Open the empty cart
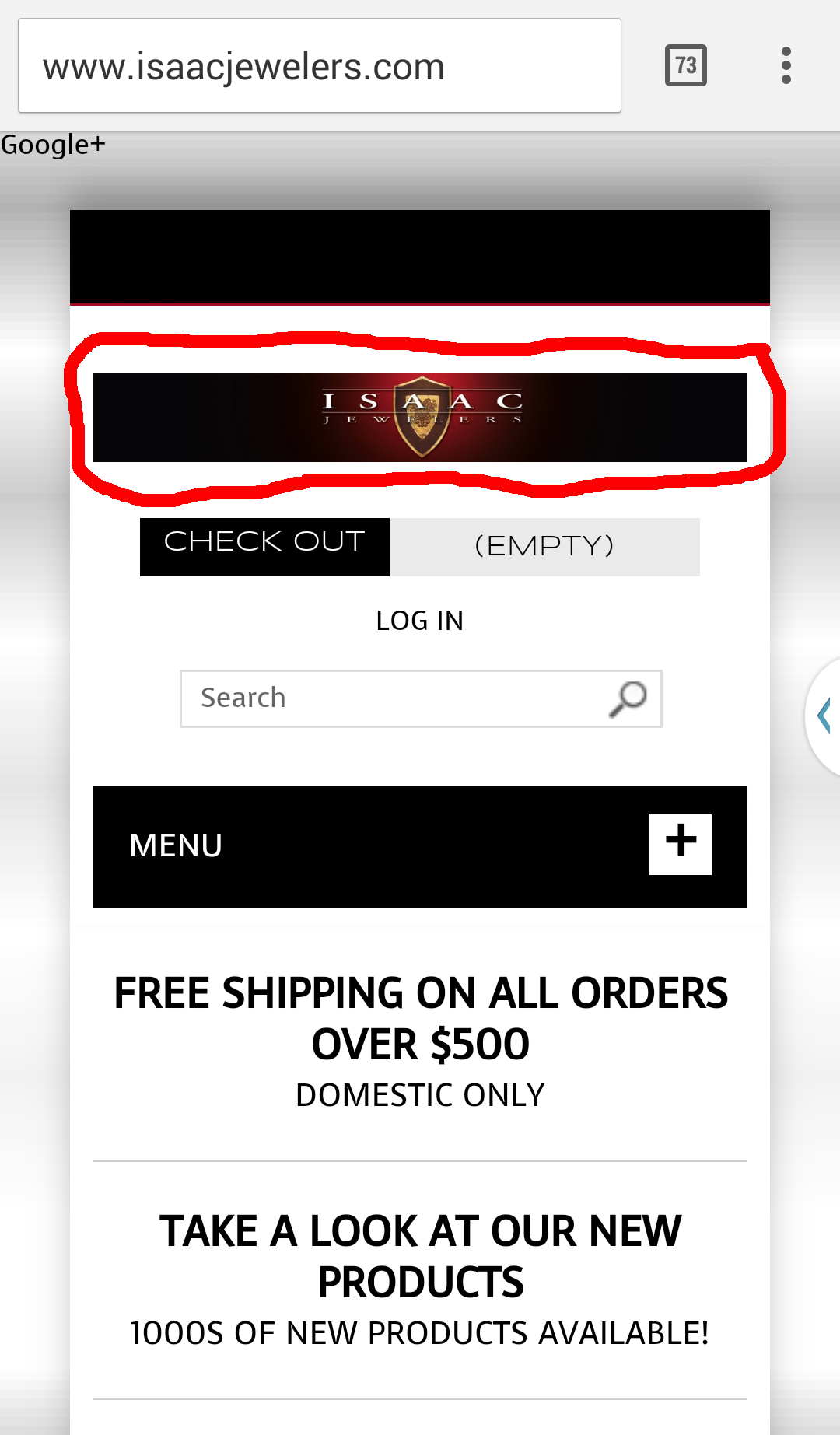 (544, 546)
